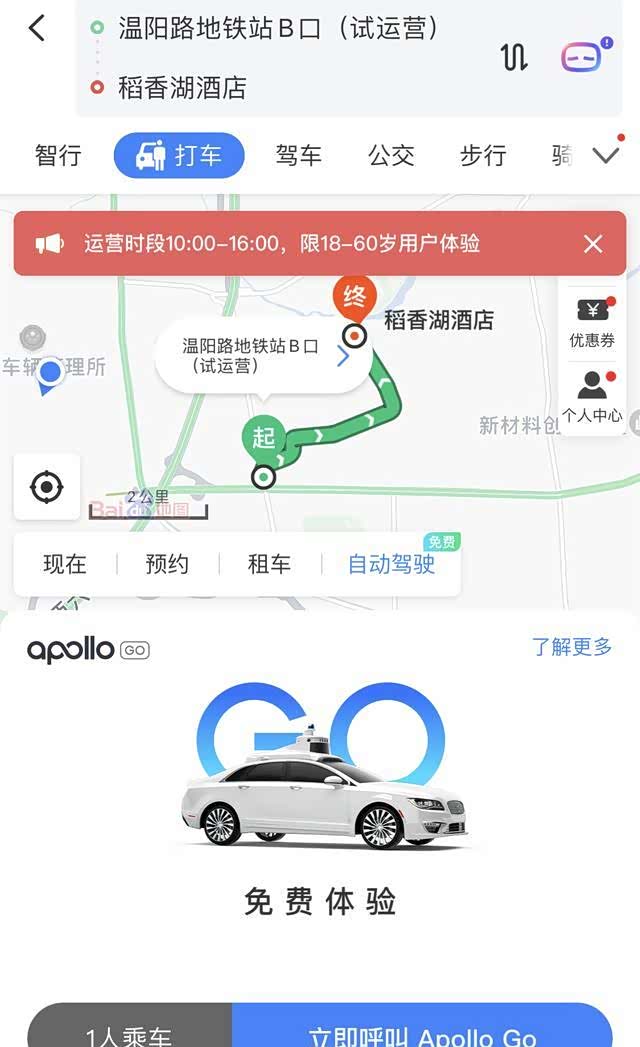Open the 了解更多 link
This screenshot has height=1047, width=640.
click(572, 647)
